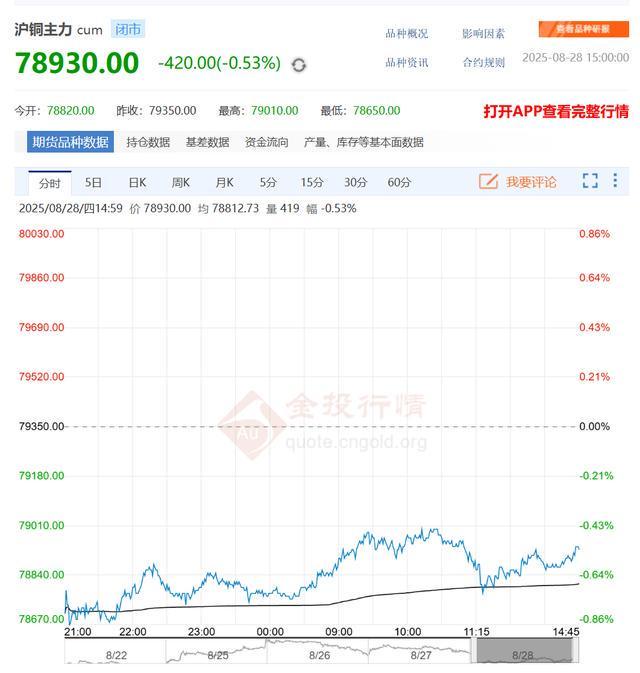
Task: Select the 期货品种数据 tab
Action: click(70, 142)
